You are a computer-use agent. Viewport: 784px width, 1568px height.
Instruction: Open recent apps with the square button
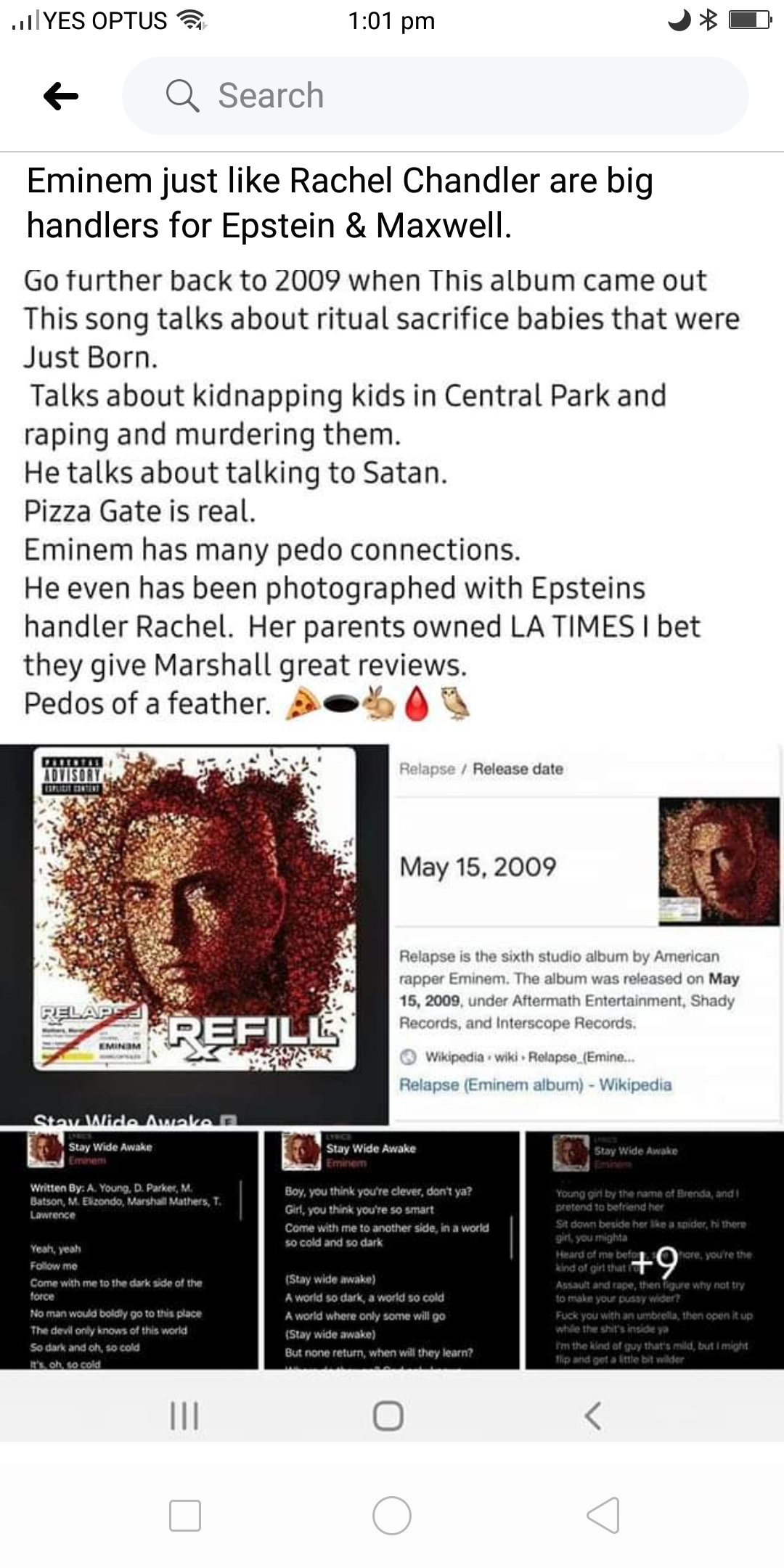[x=184, y=1516]
